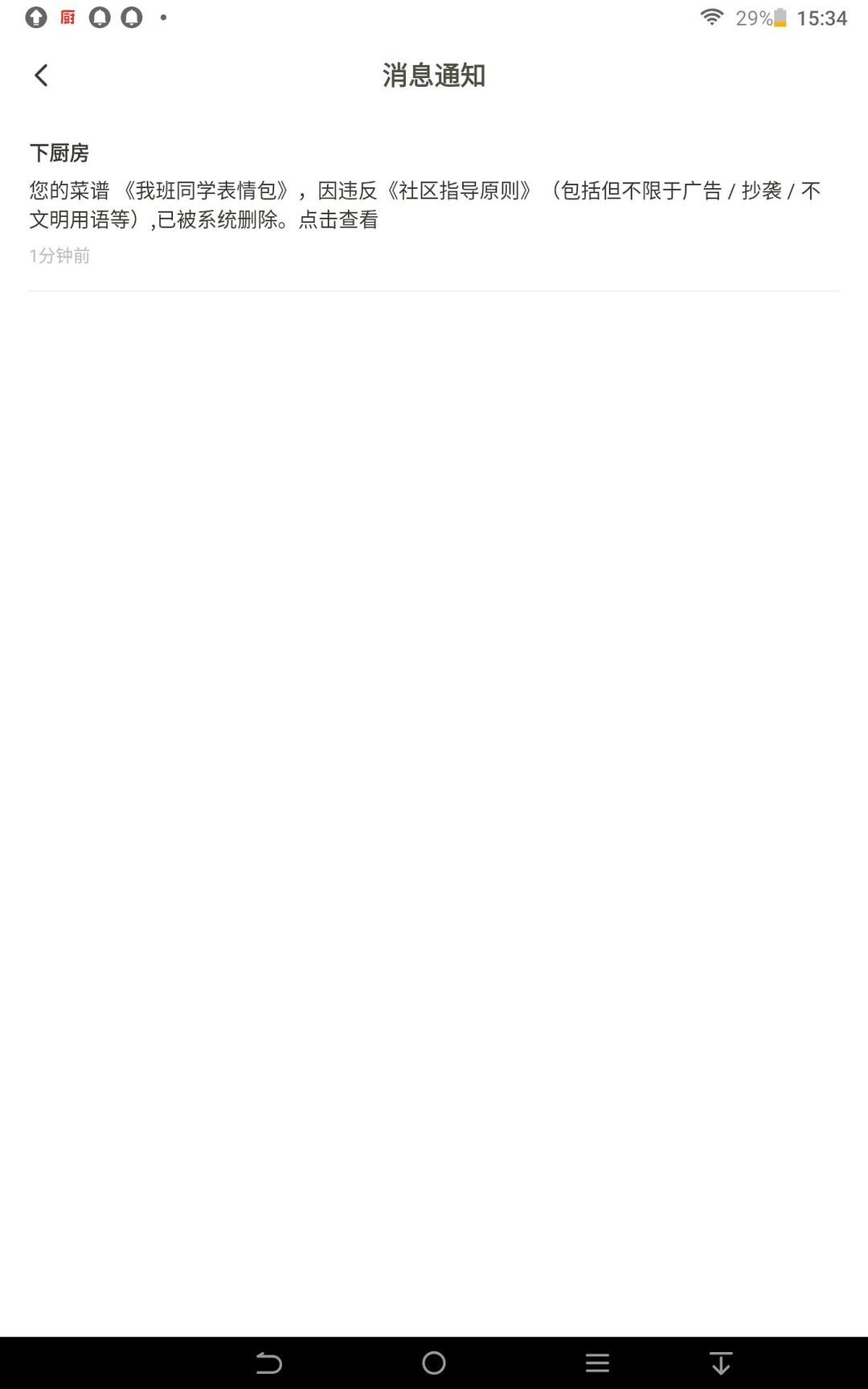Tap the system back button

pos(269,1362)
